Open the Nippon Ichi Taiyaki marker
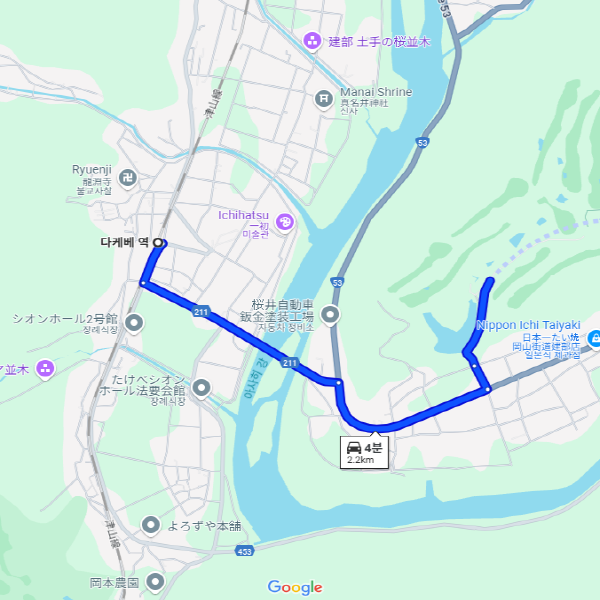 click(594, 339)
